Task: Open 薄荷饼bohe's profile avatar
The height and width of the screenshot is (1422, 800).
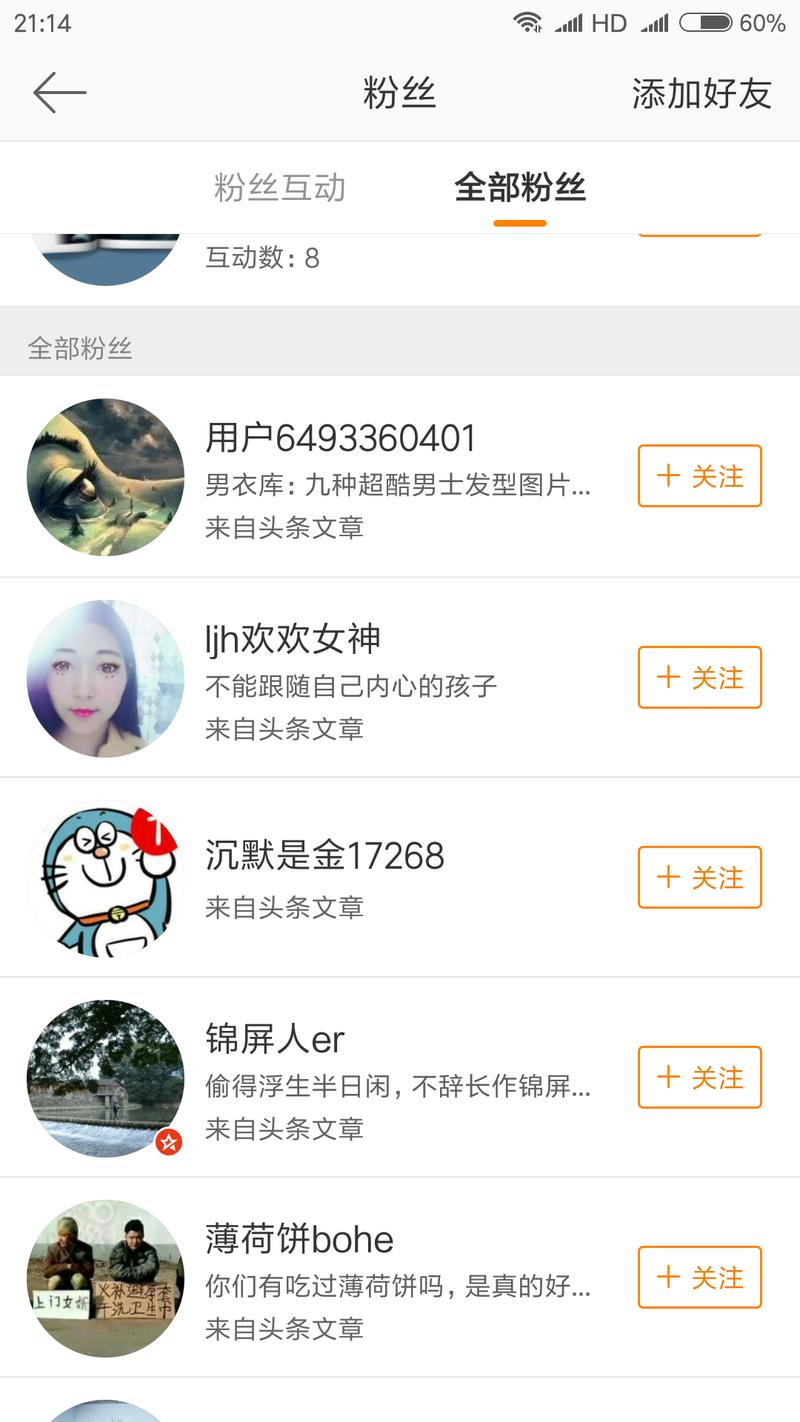Action: 105,1278
